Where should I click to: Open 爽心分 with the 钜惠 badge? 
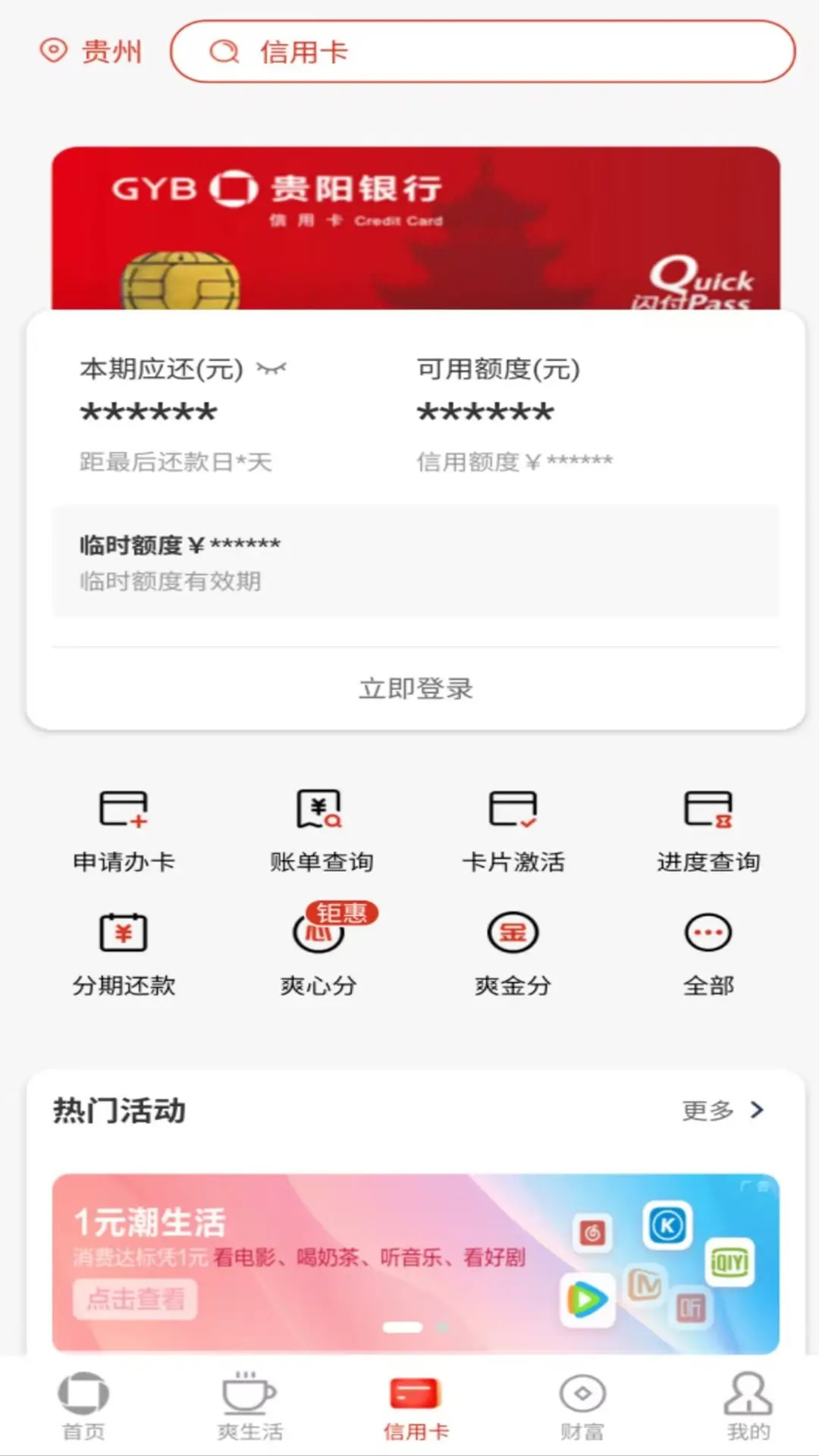click(318, 954)
